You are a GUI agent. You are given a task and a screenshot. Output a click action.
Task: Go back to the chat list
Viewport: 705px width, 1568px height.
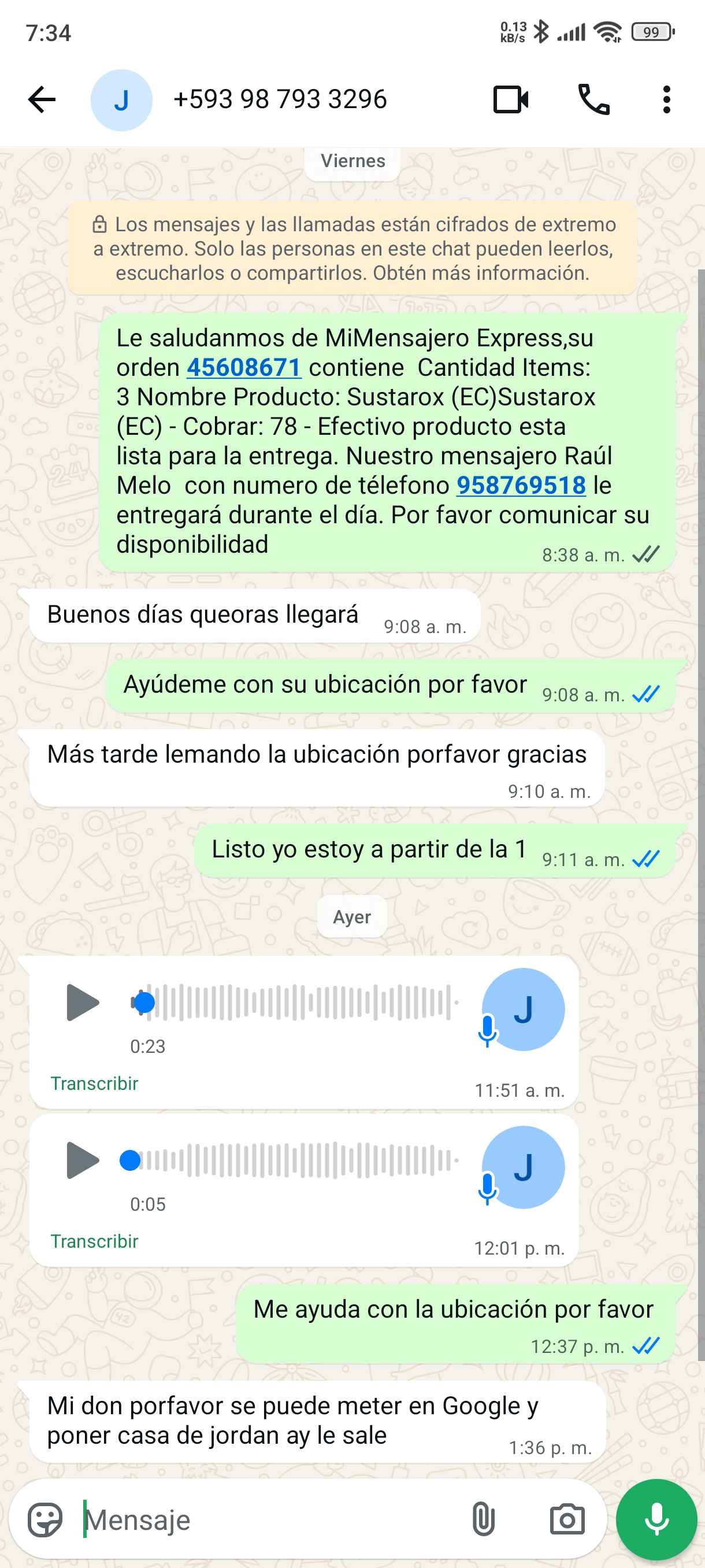coord(42,100)
